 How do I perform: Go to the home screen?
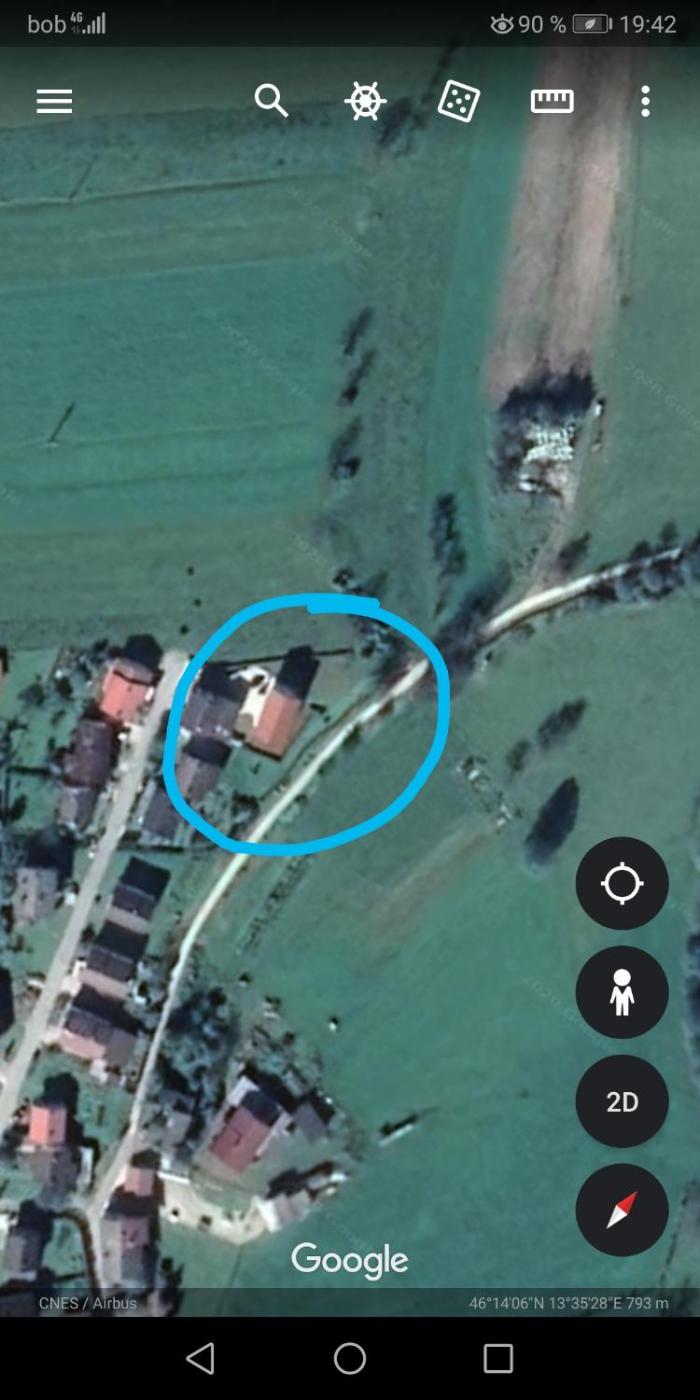350,1358
